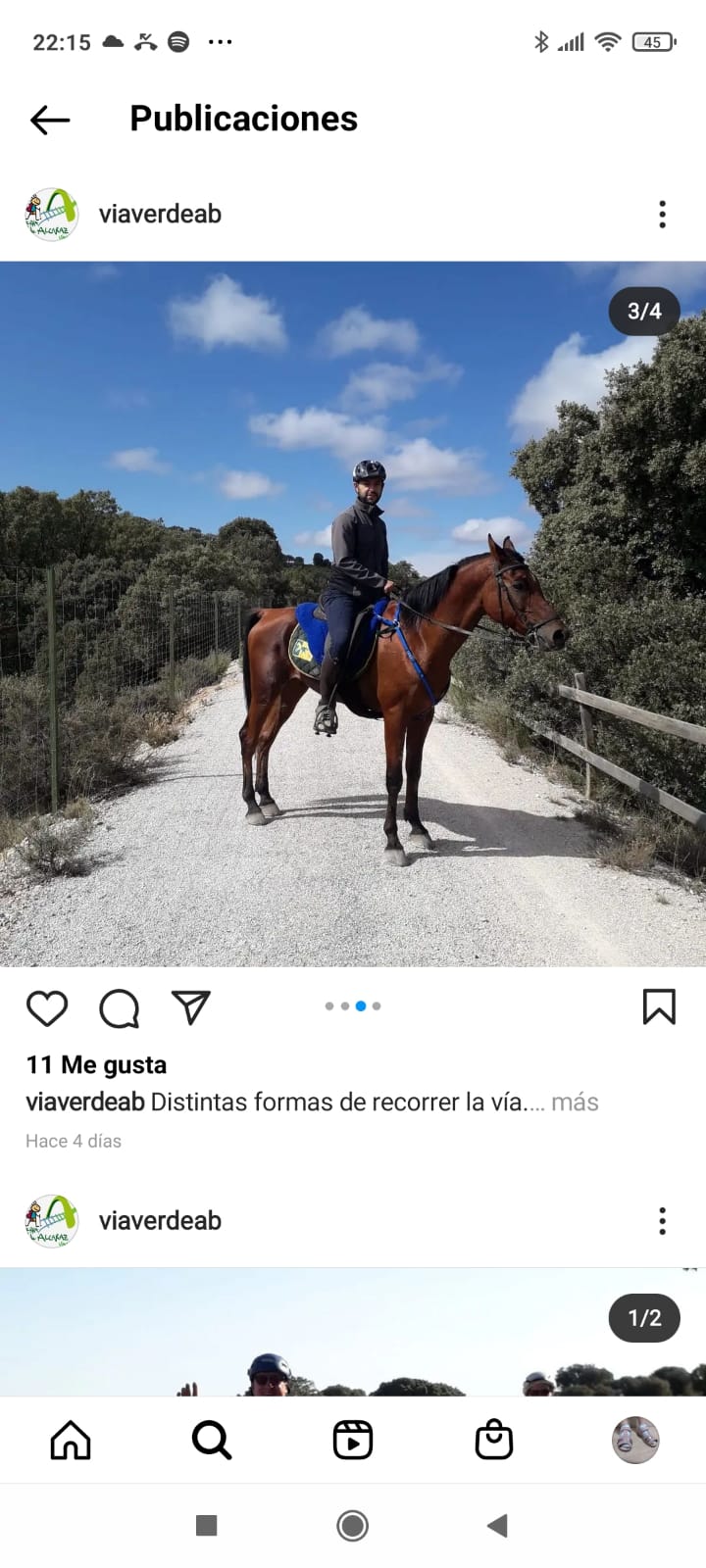
Task: View the 11 Me gusta likes list
Action: click(x=96, y=1064)
